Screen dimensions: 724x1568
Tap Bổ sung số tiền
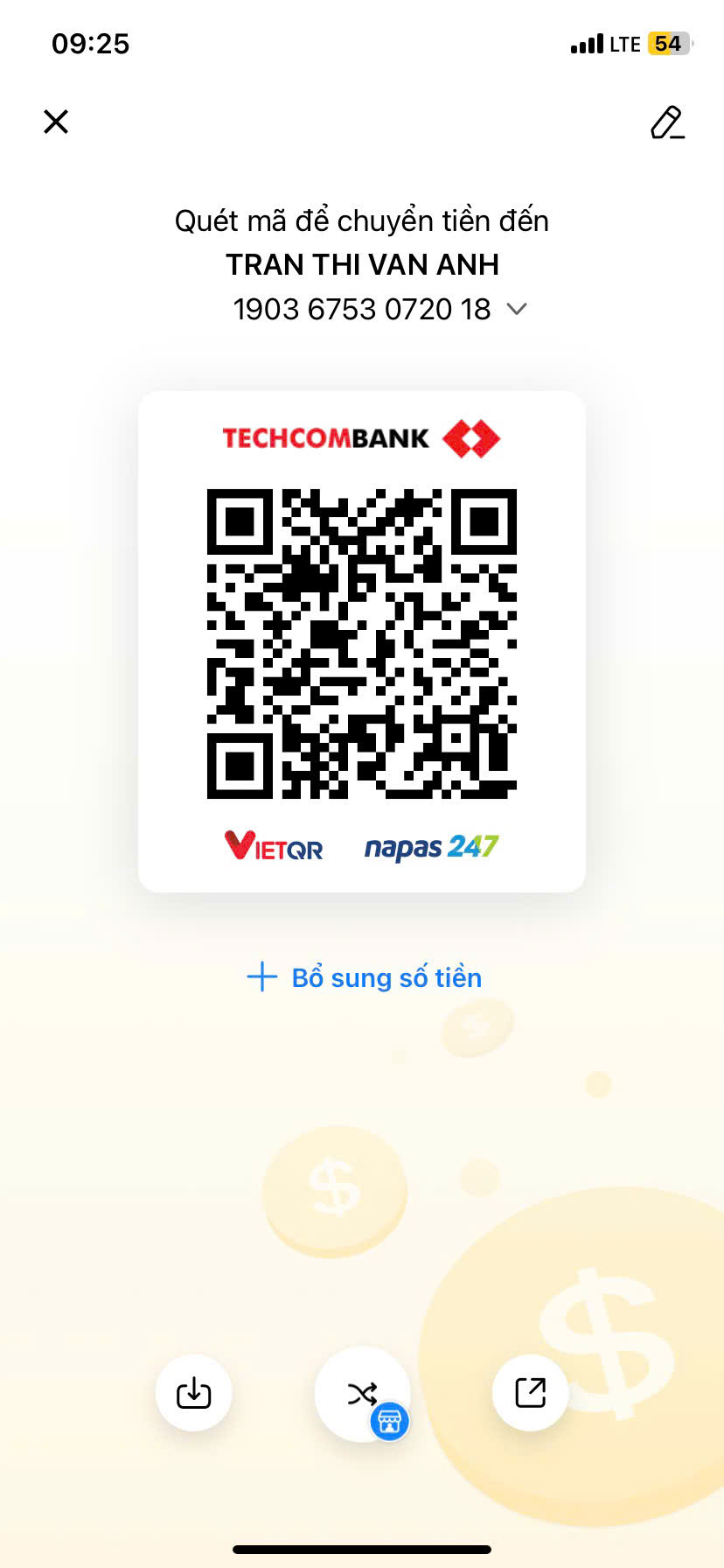point(365,977)
